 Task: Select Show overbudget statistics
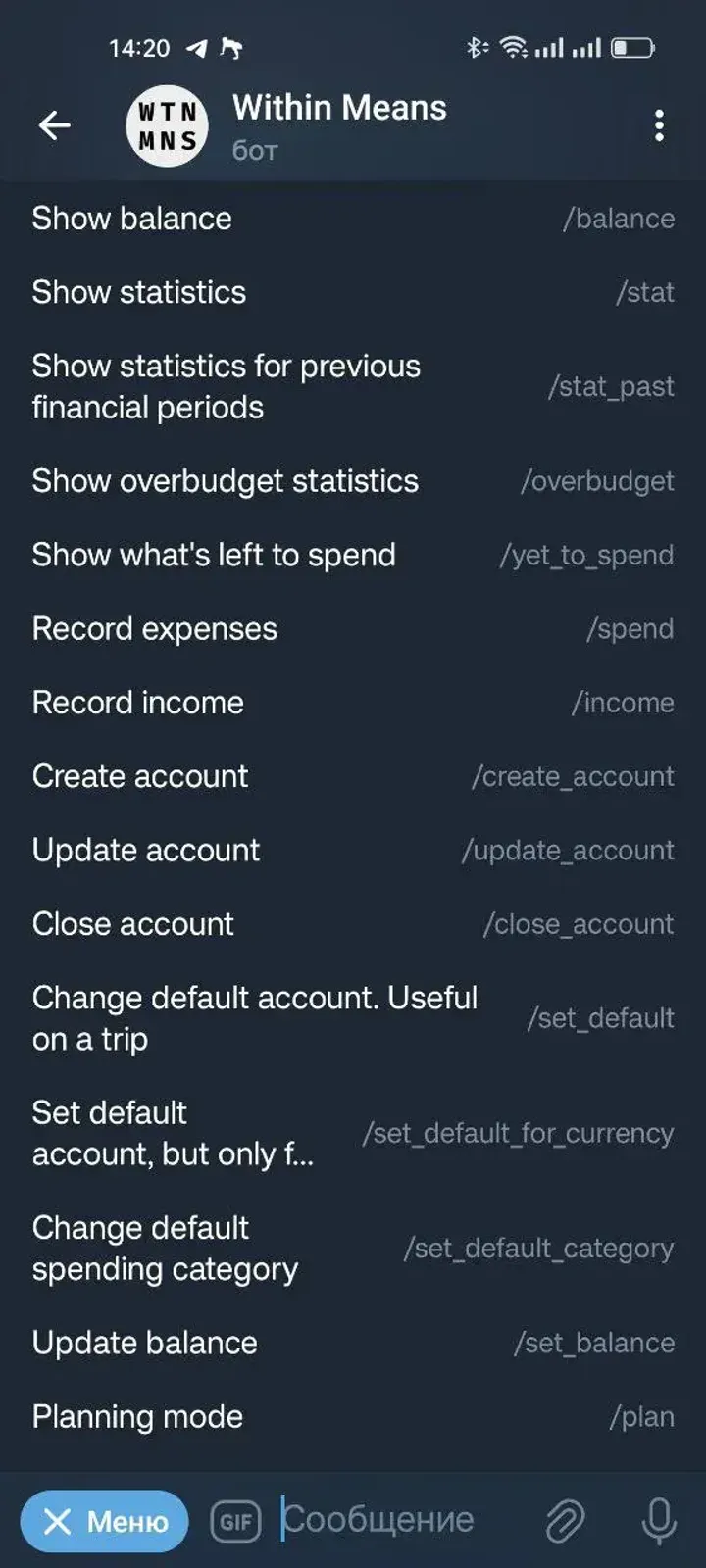tap(353, 481)
